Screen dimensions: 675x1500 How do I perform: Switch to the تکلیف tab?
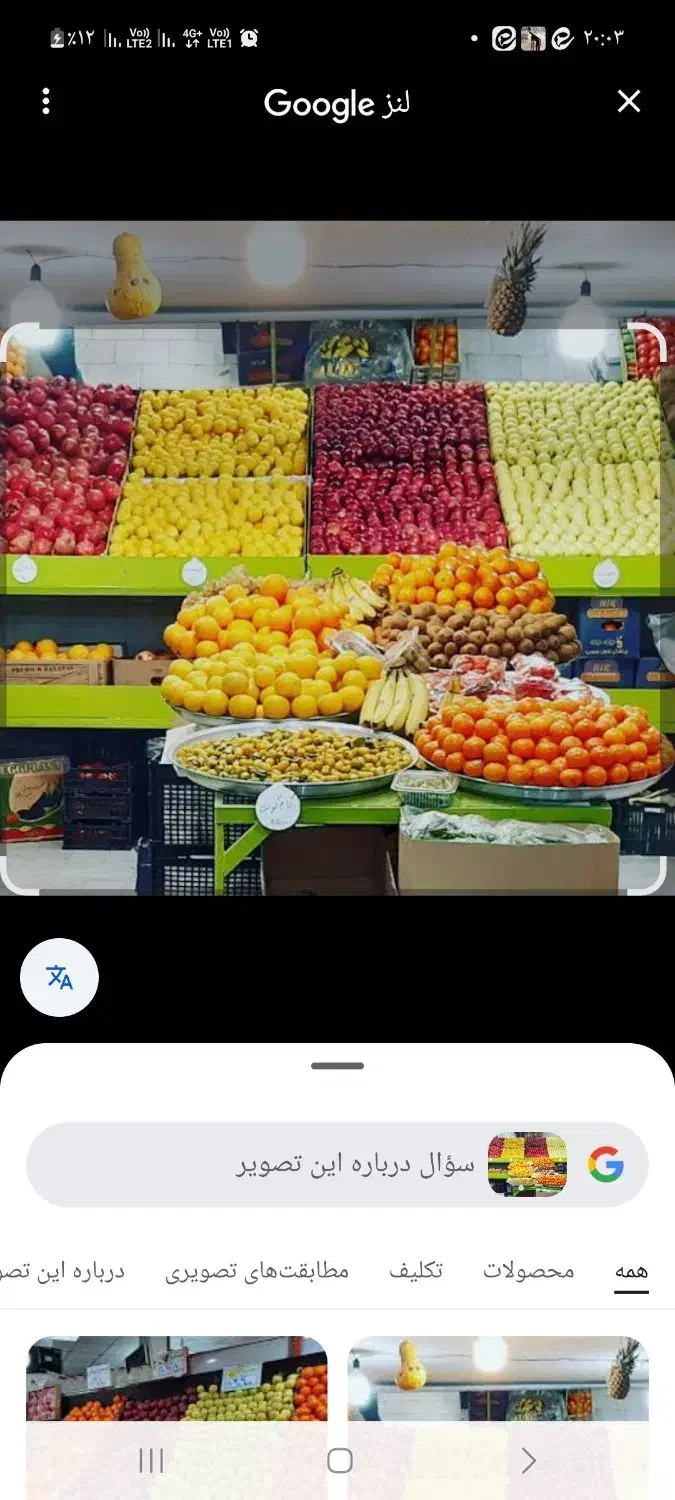[415, 1270]
